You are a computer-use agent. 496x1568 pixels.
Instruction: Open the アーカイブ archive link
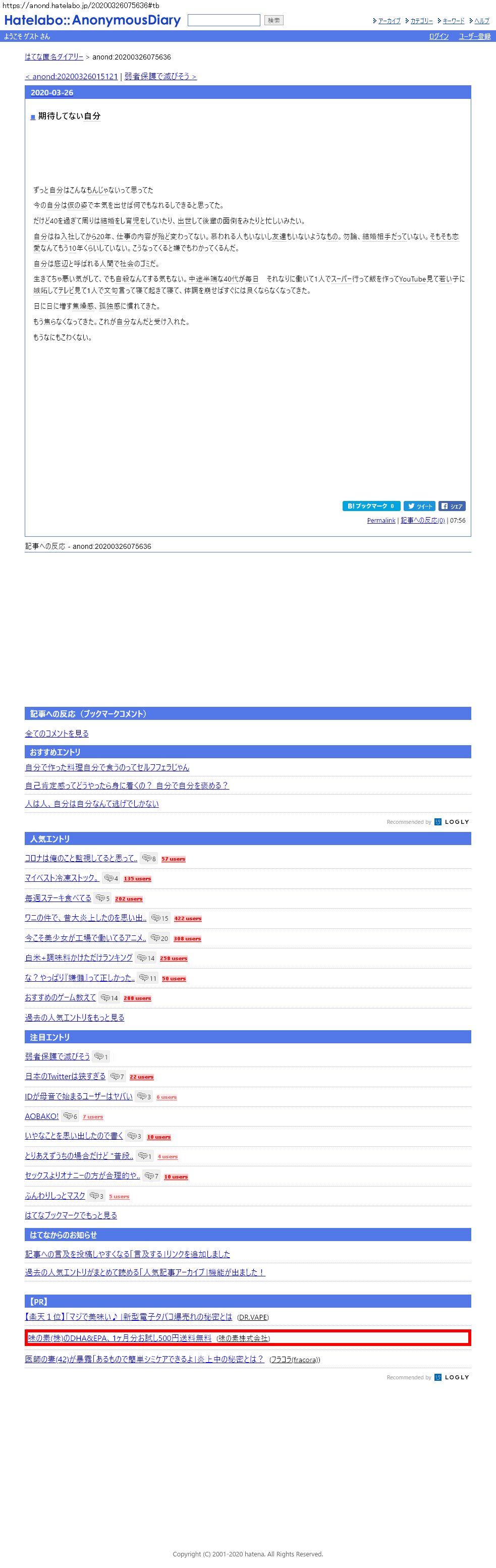coord(389,21)
